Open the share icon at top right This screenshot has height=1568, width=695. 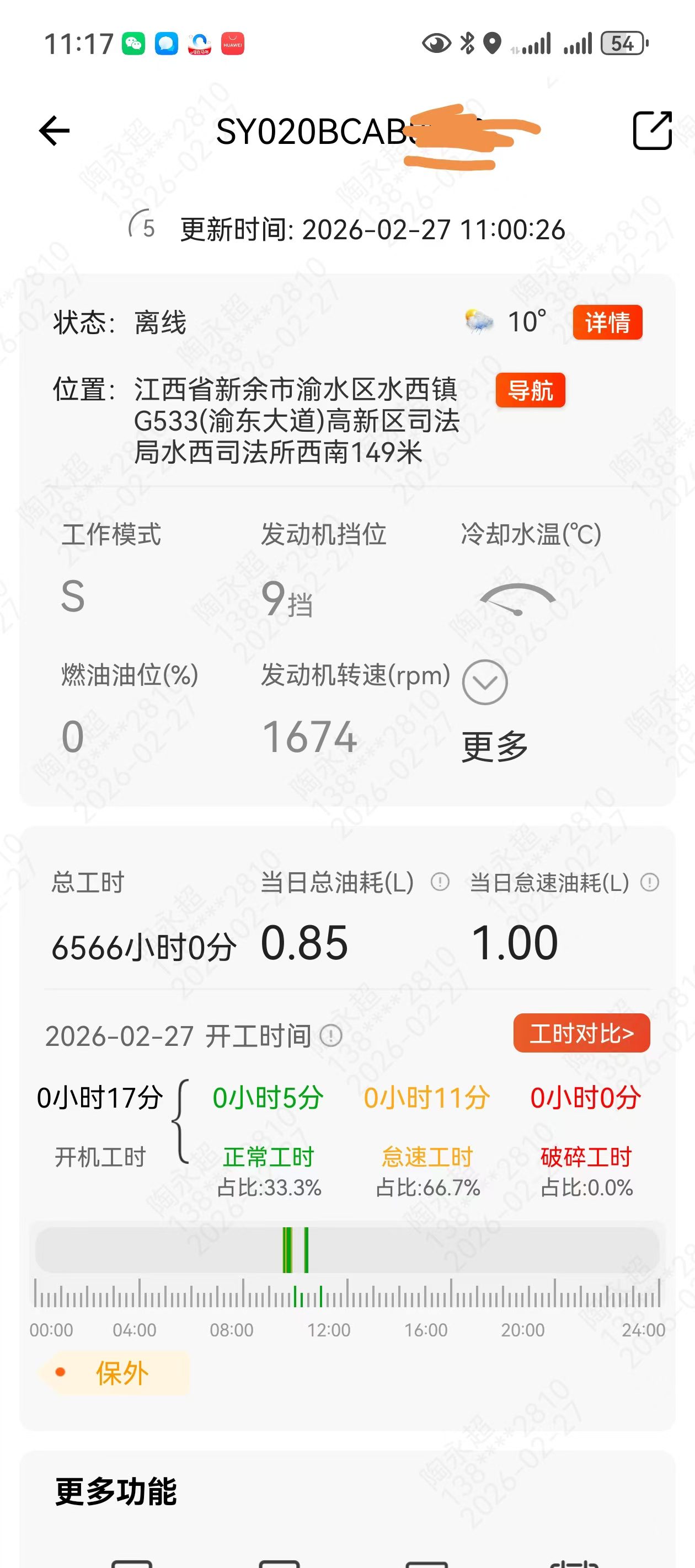(x=652, y=129)
